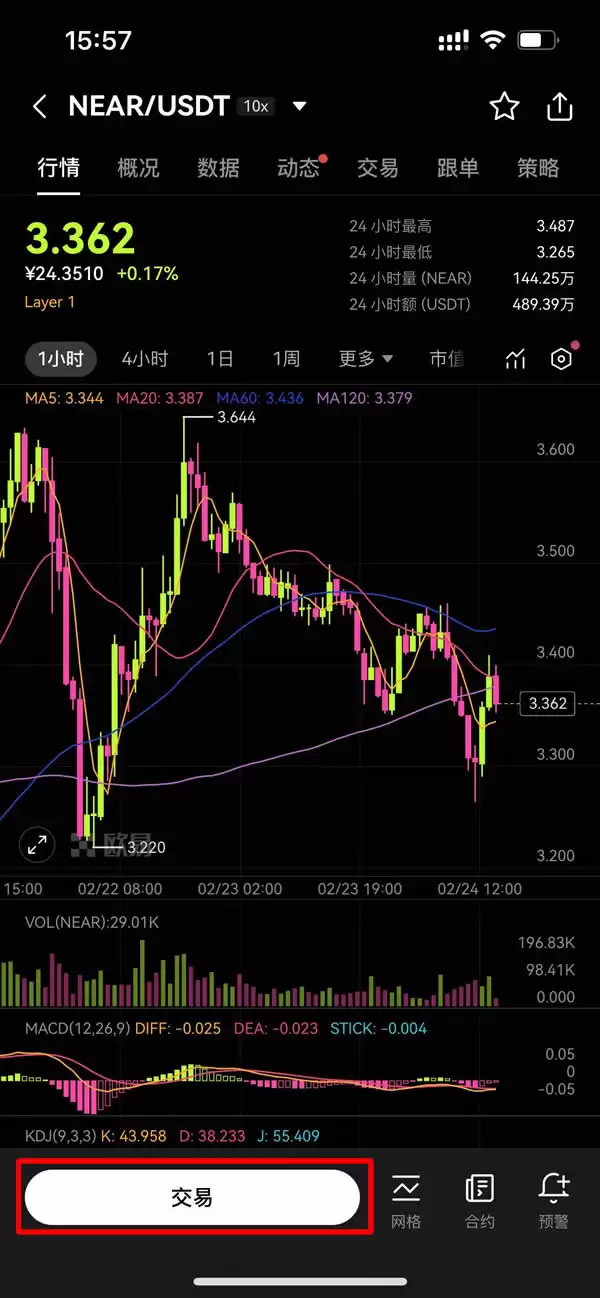This screenshot has height=1298, width=600.
Task: Switch to the 交易 top tab
Action: pos(378,168)
